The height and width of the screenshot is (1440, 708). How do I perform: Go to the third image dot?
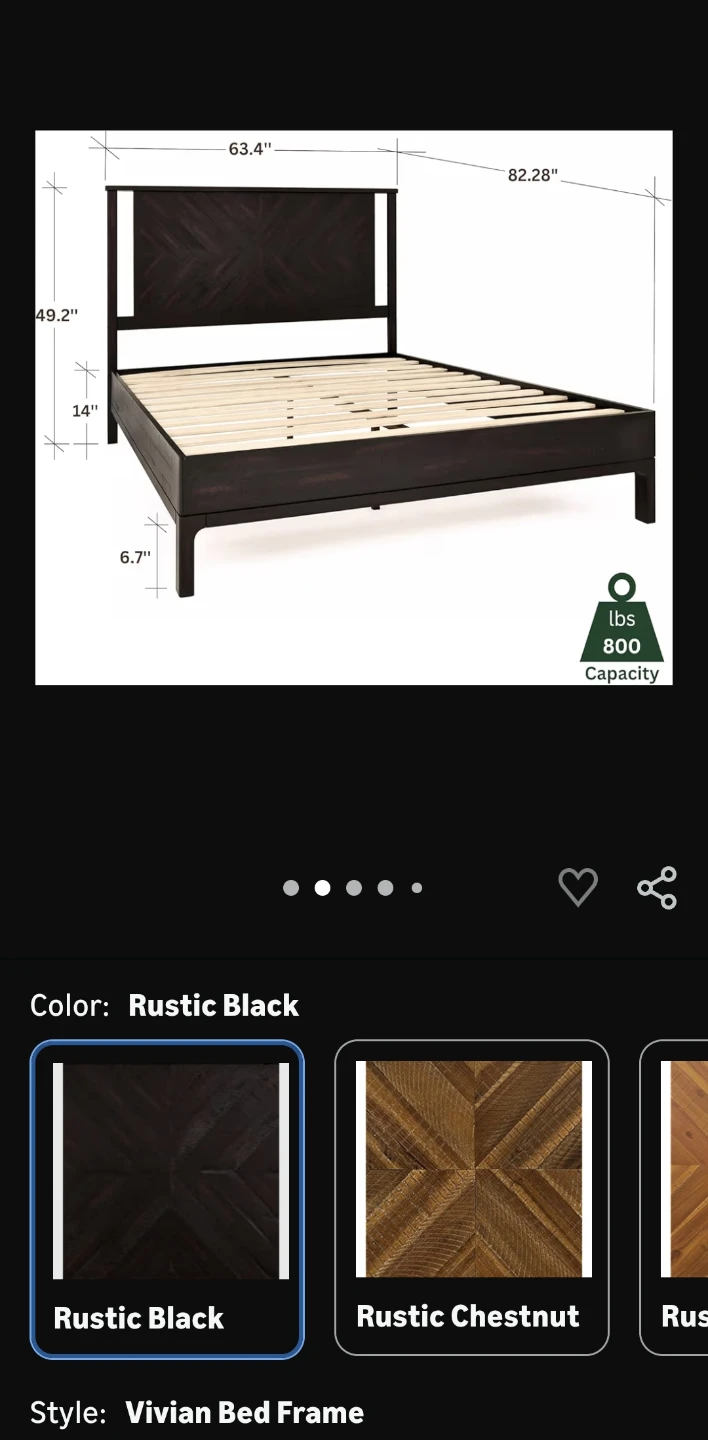[x=354, y=888]
